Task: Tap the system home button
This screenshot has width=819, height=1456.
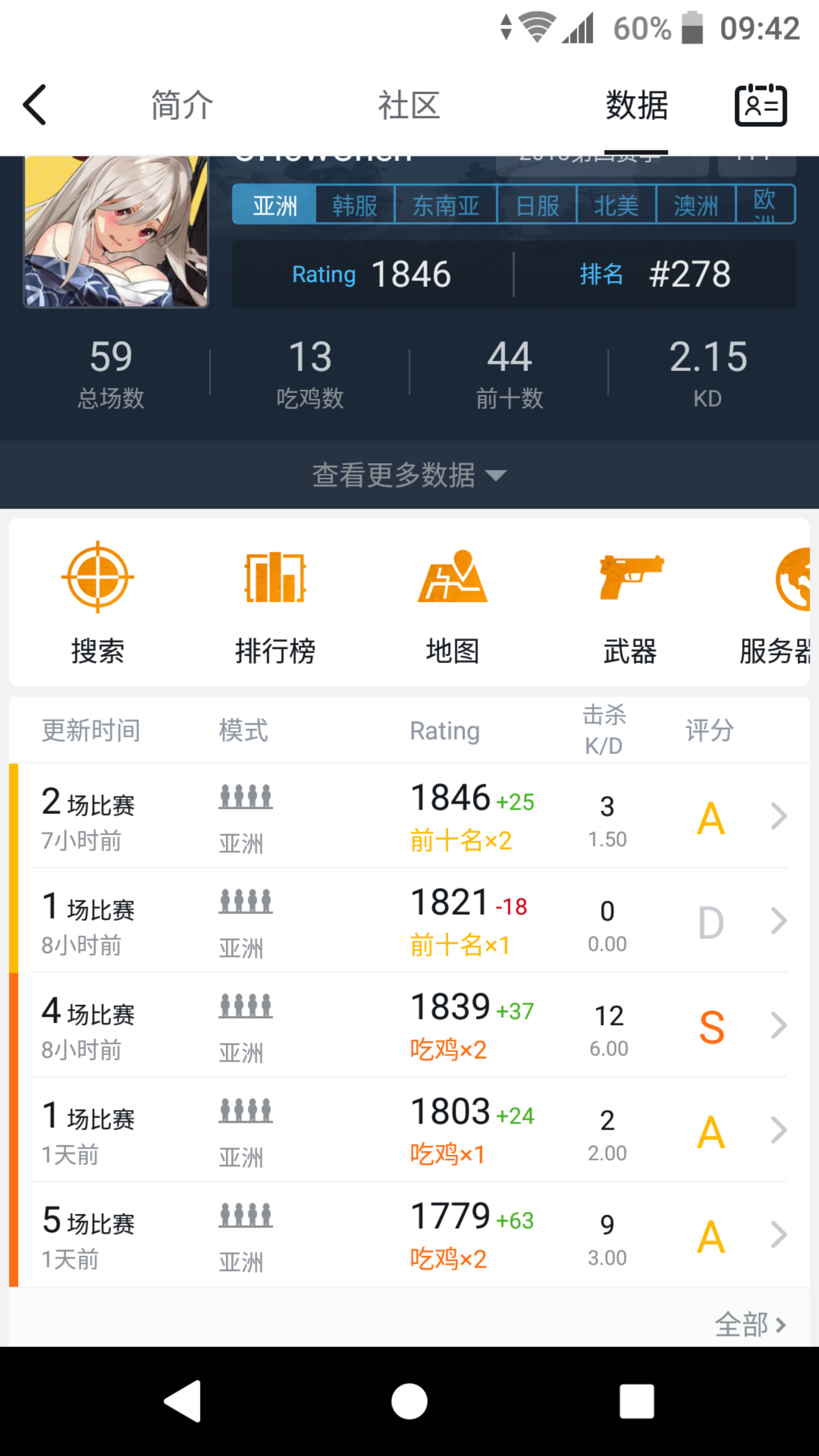Action: pyautogui.click(x=409, y=1401)
